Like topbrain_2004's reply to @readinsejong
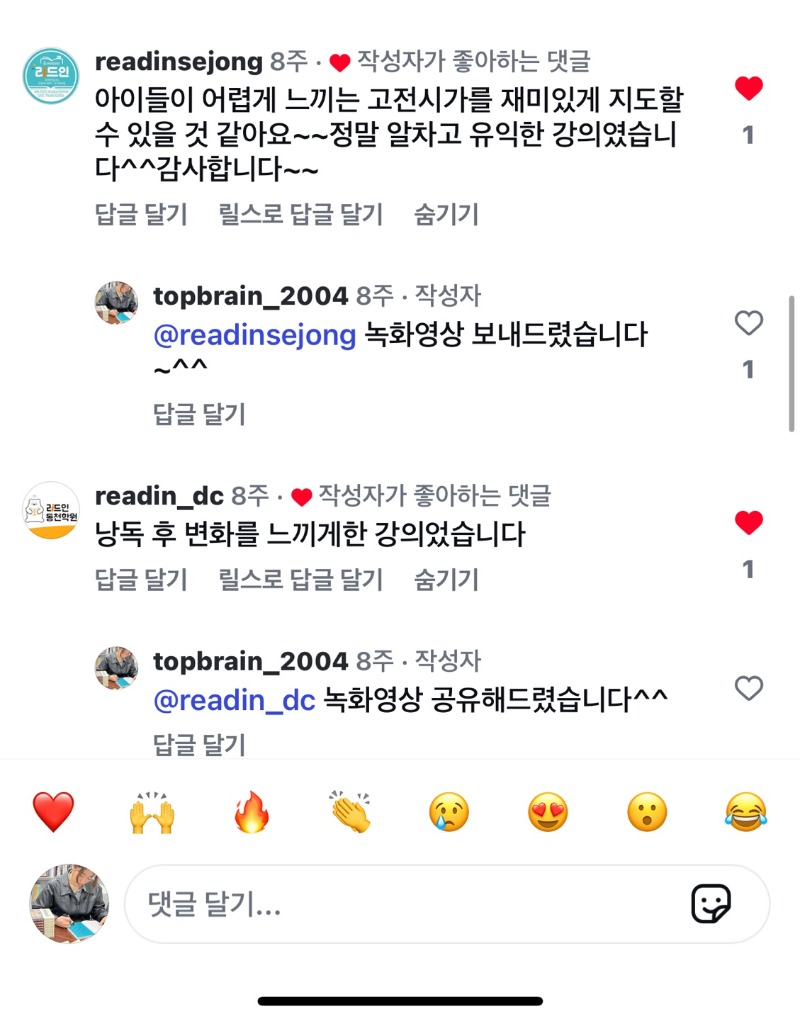 (x=748, y=323)
